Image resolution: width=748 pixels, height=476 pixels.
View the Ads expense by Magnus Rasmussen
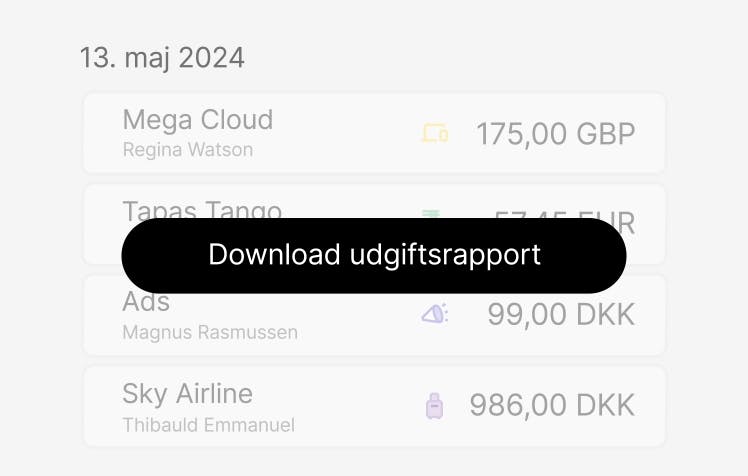[373, 325]
